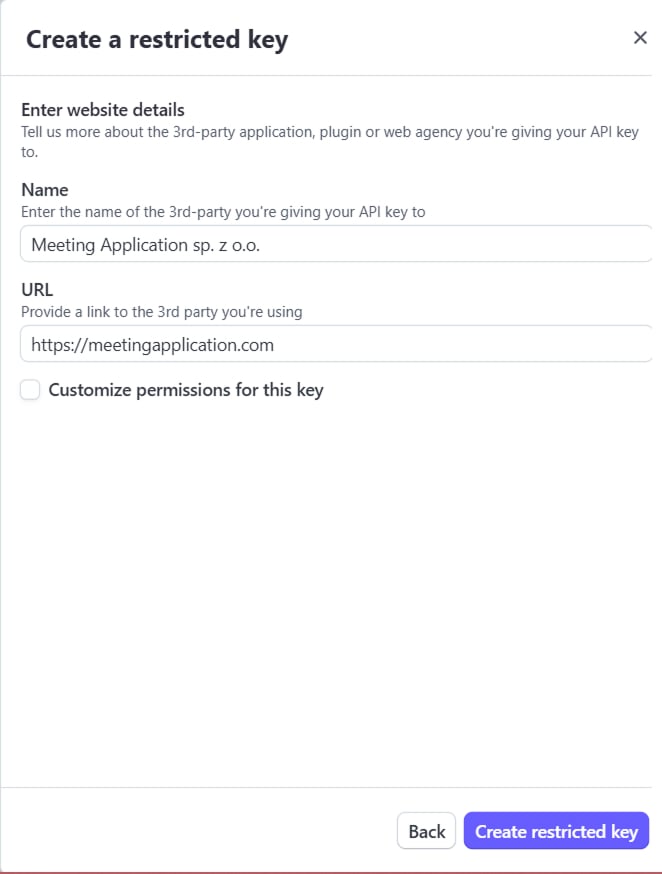Tap the URL input field
662x874 pixels.
(x=335, y=344)
